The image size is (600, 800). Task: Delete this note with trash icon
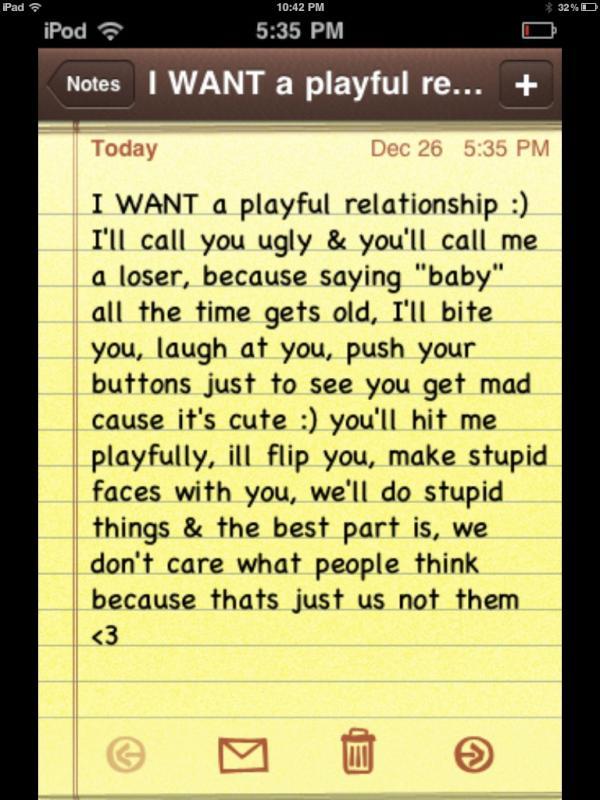357,751
